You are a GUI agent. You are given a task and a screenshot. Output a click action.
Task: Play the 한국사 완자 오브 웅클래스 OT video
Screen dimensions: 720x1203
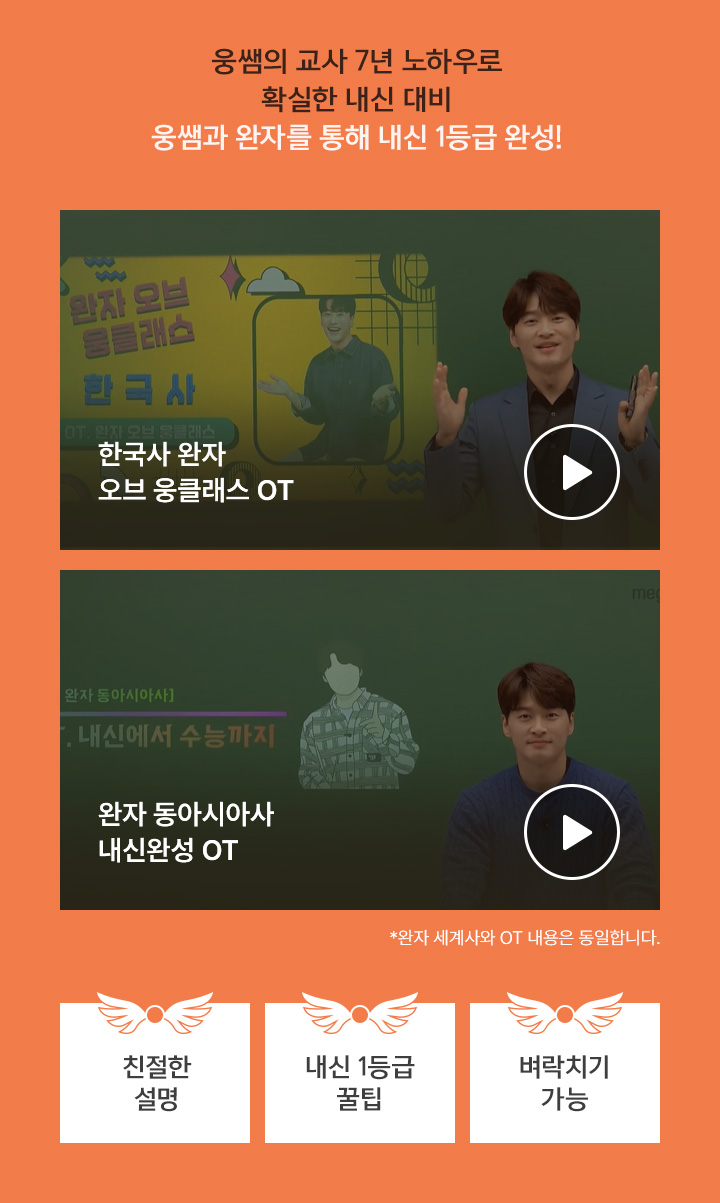[x=572, y=472]
